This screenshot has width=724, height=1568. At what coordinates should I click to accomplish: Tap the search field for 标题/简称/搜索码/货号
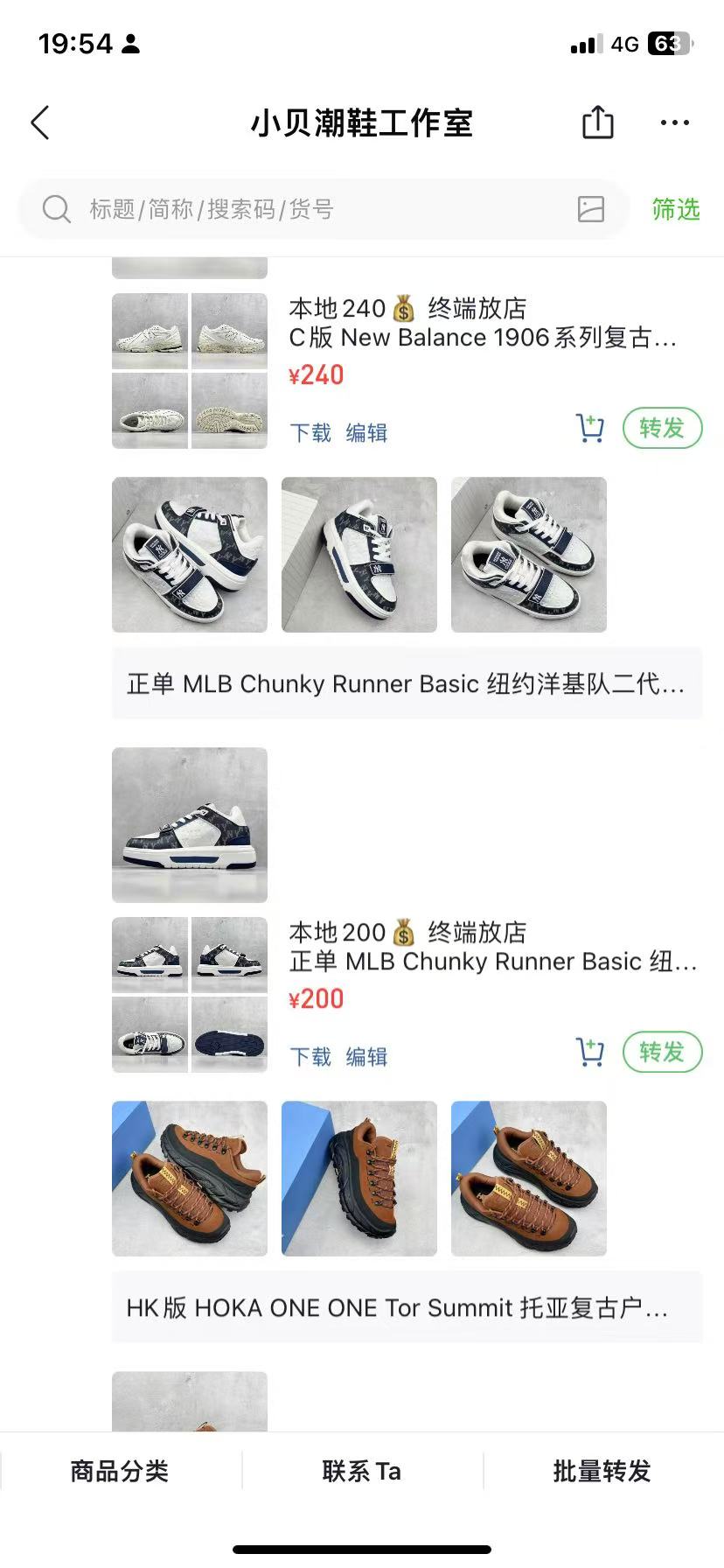coord(324,209)
